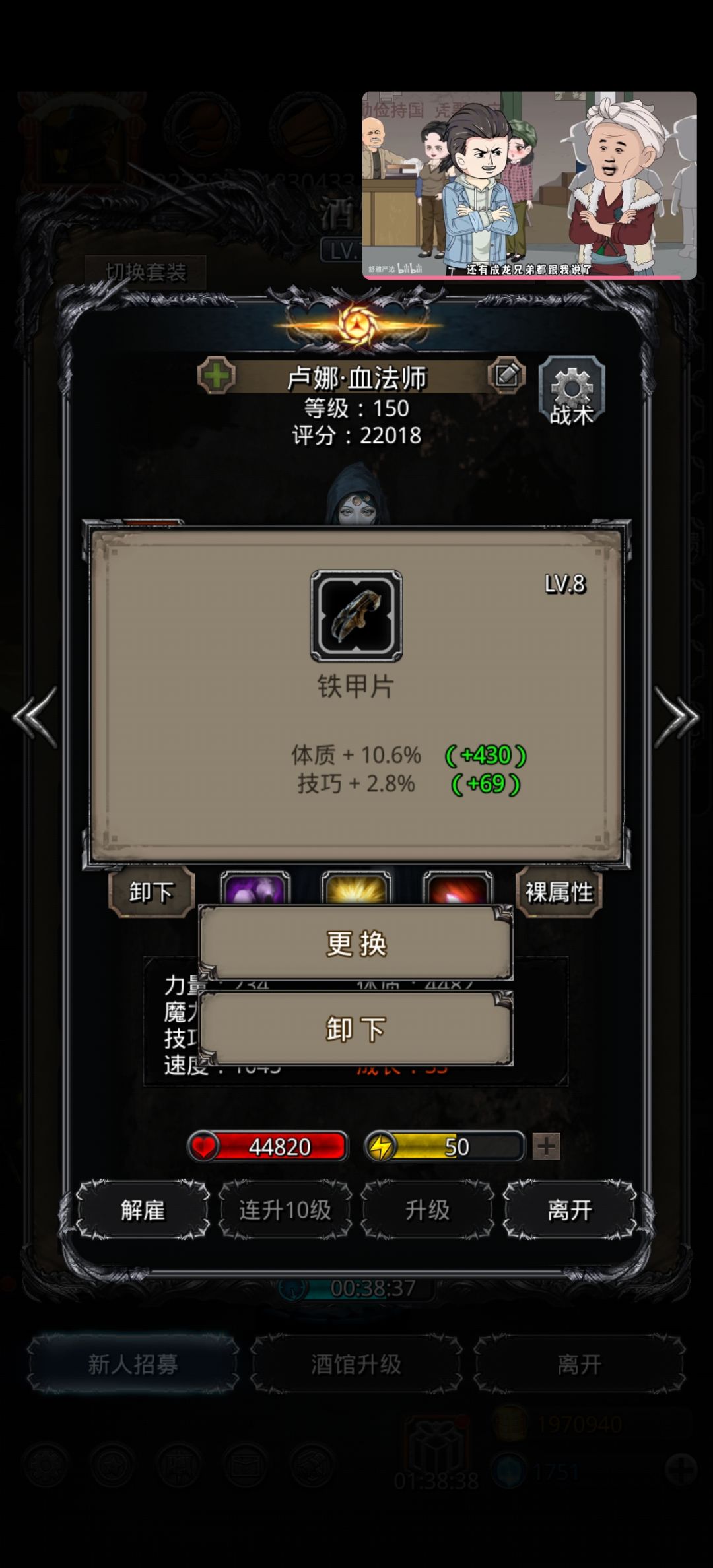Viewport: 713px width, 1568px height.
Task: Select the red gem socket icon
Action: coord(458,890)
